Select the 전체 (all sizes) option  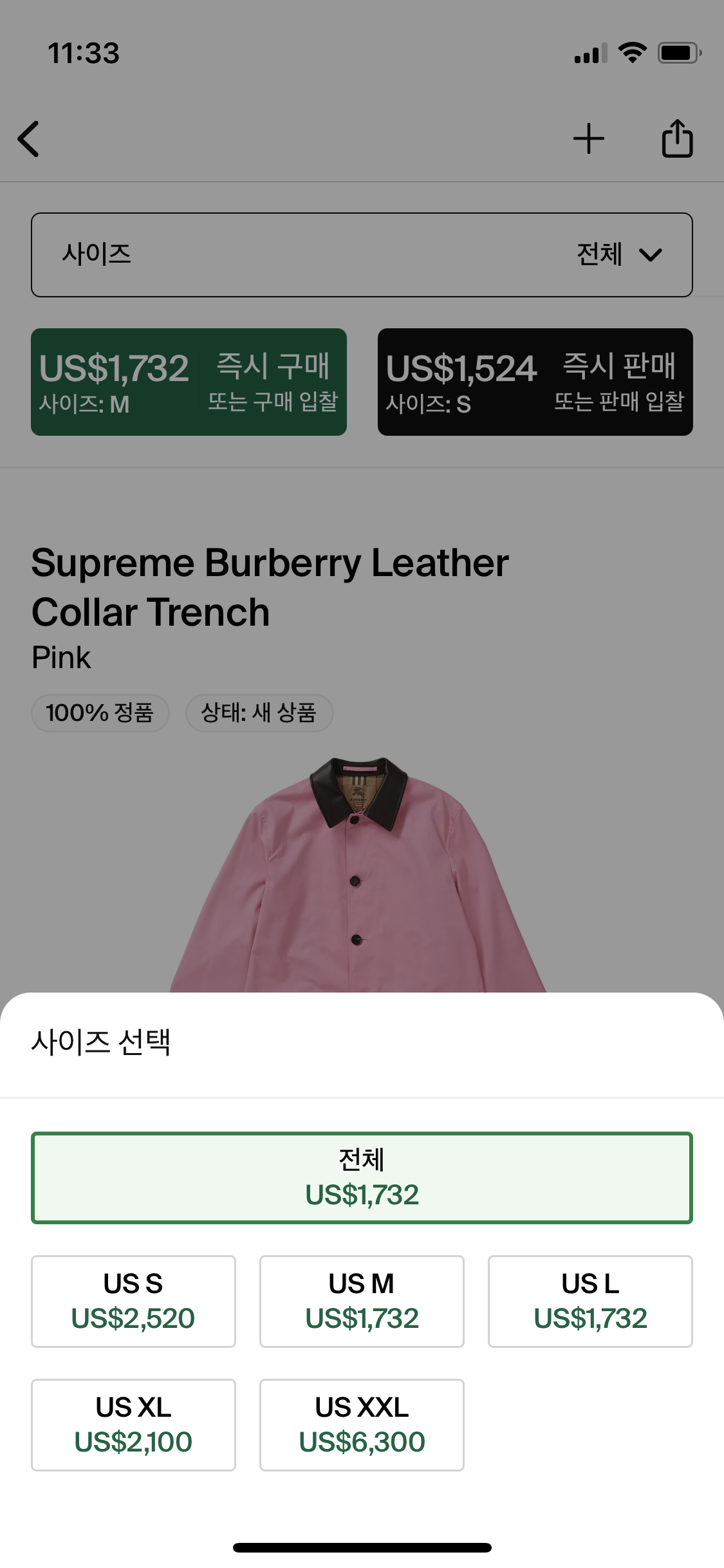(x=362, y=1177)
